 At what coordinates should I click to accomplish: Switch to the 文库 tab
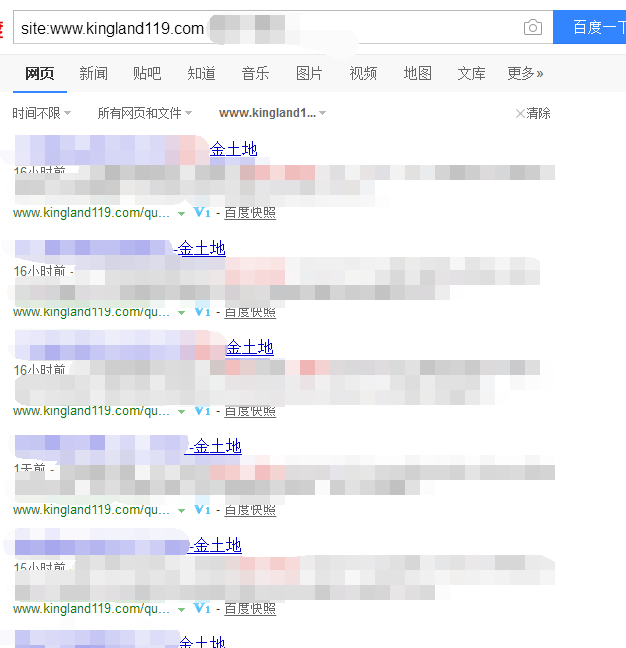(471, 73)
